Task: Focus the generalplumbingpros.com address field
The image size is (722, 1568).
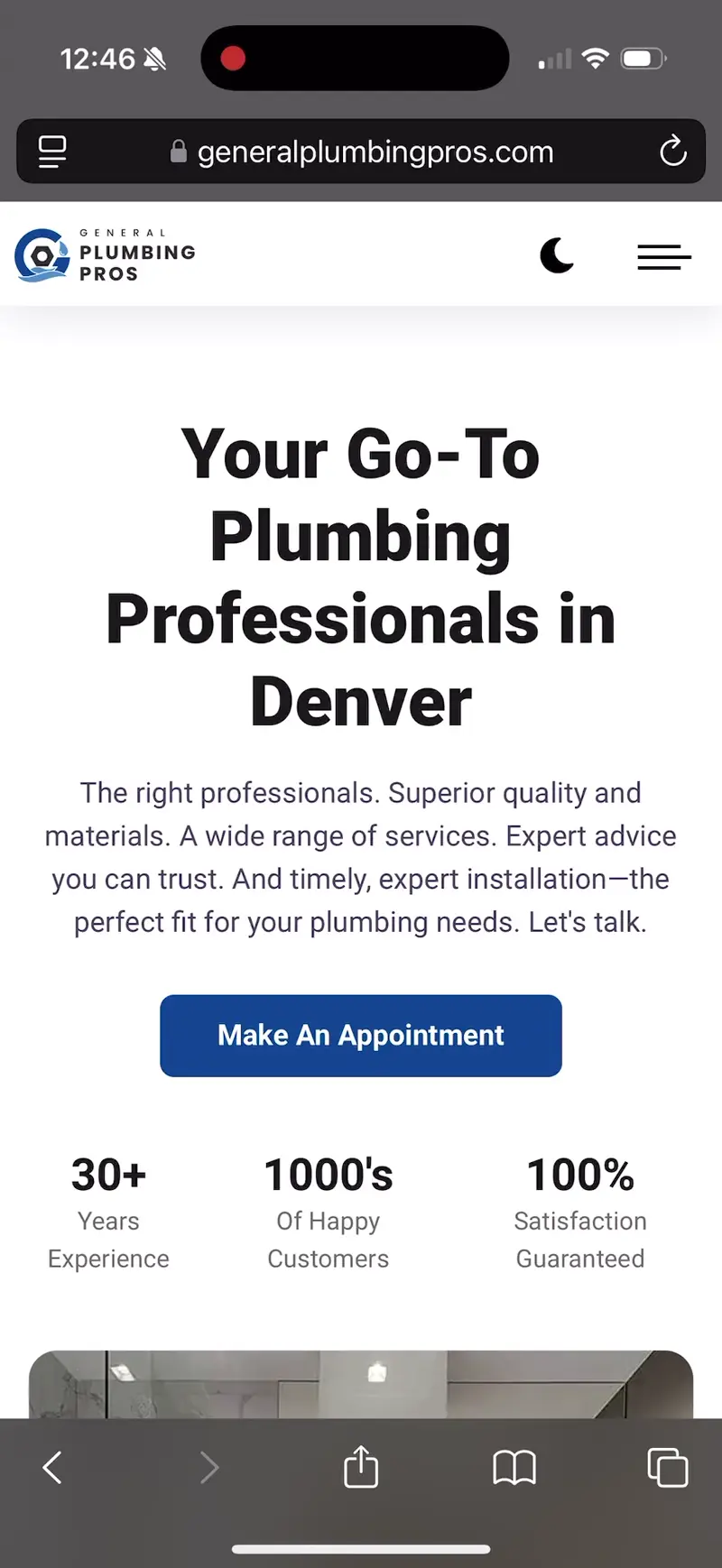Action: 361,152
